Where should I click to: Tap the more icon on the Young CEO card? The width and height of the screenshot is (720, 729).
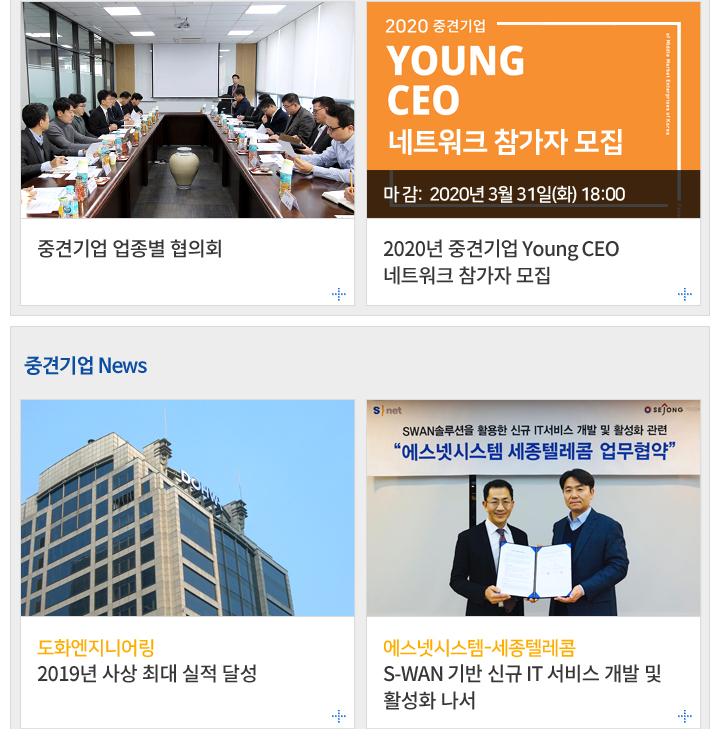click(x=685, y=294)
